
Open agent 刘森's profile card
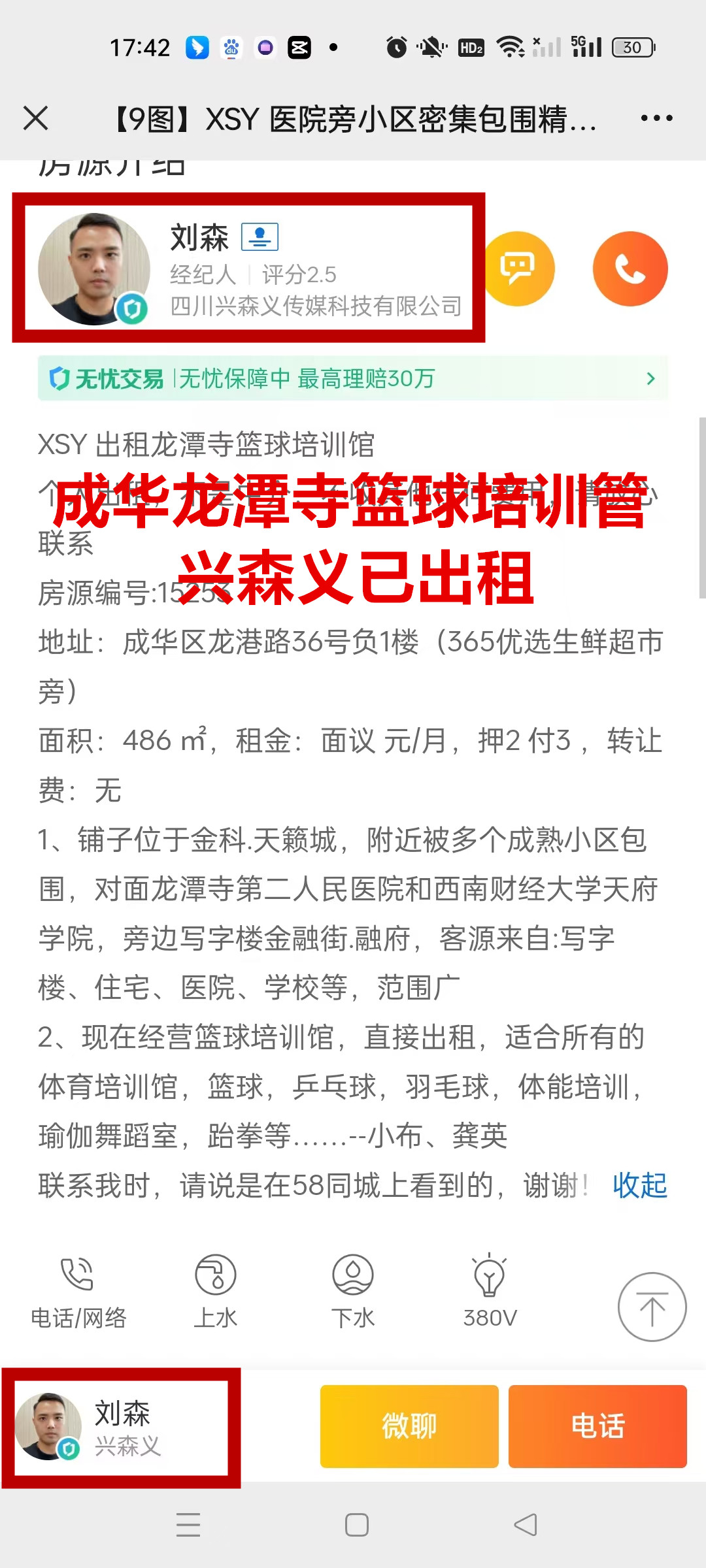coord(248,268)
